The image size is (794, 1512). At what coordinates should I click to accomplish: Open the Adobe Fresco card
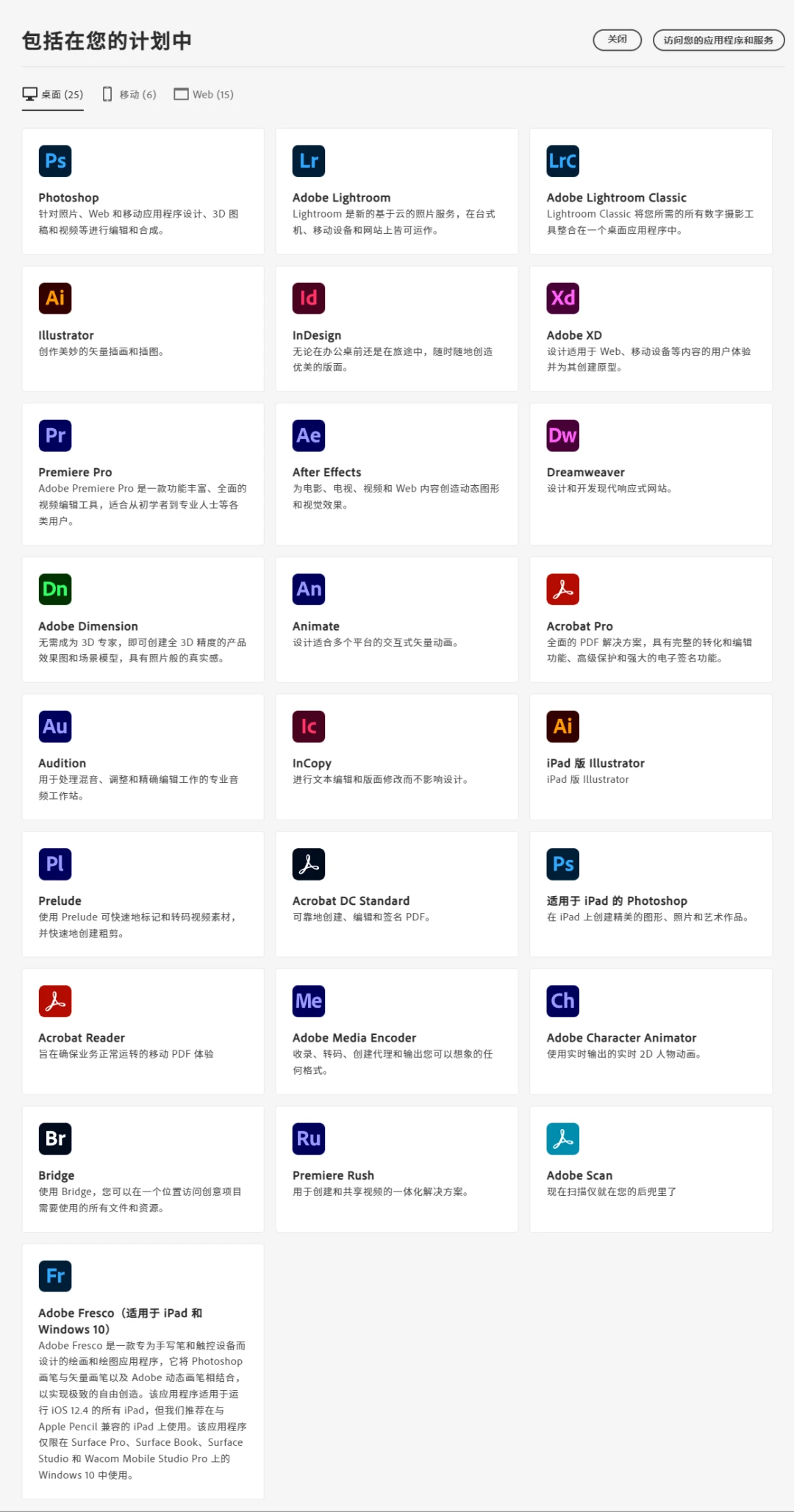tap(143, 1371)
